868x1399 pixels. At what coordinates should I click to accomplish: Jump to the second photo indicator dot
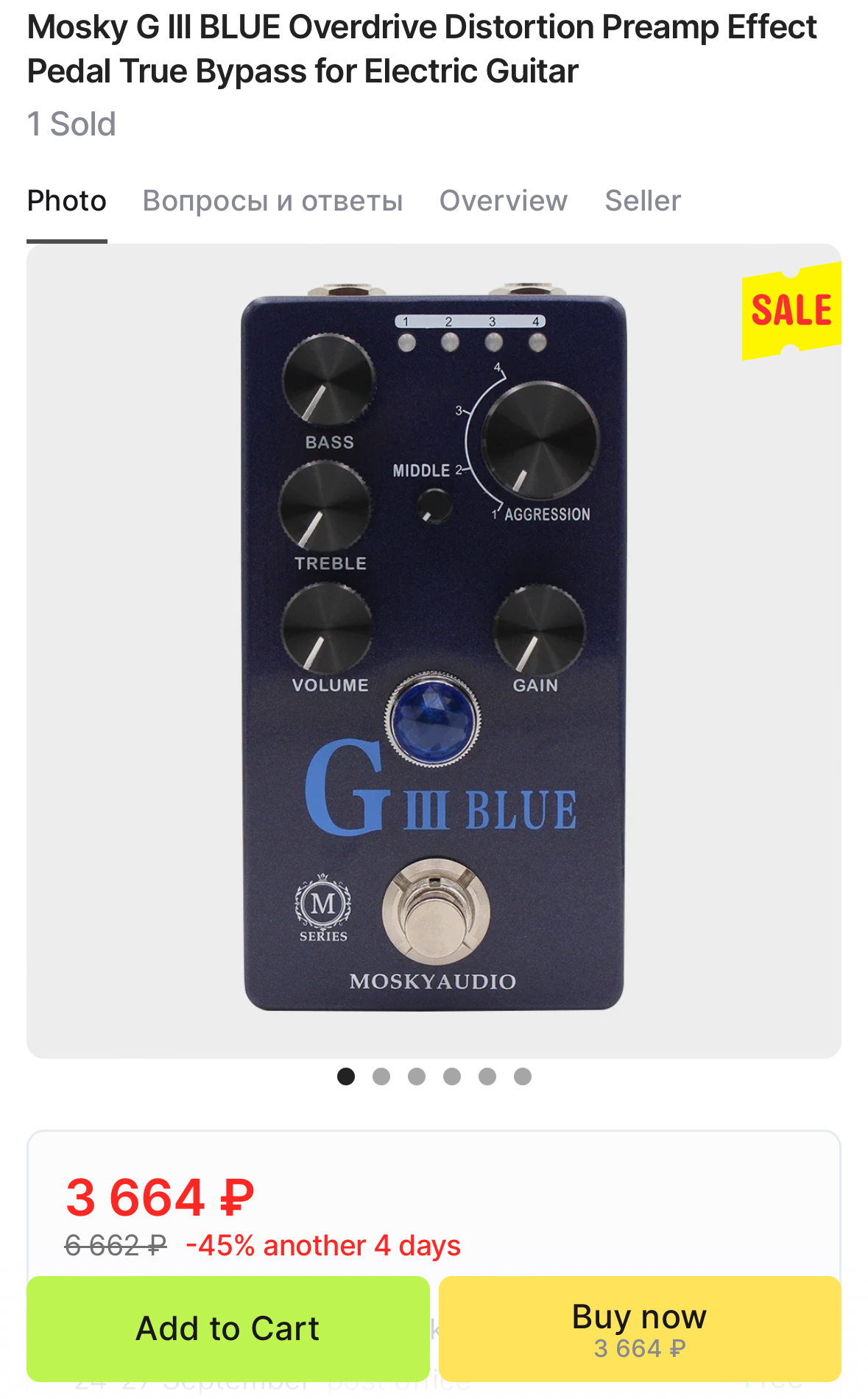click(381, 1076)
